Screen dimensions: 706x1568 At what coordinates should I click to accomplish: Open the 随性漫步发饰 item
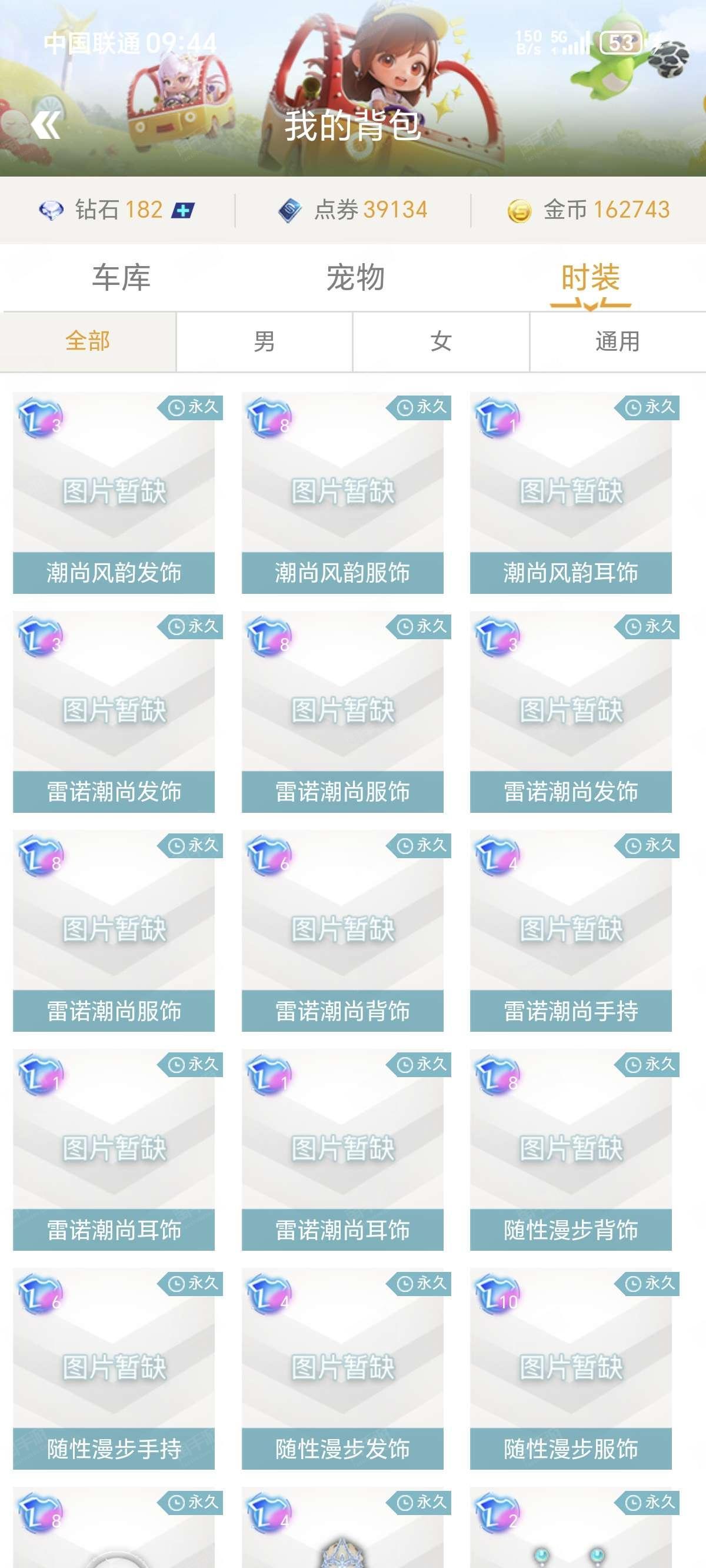[342, 1370]
